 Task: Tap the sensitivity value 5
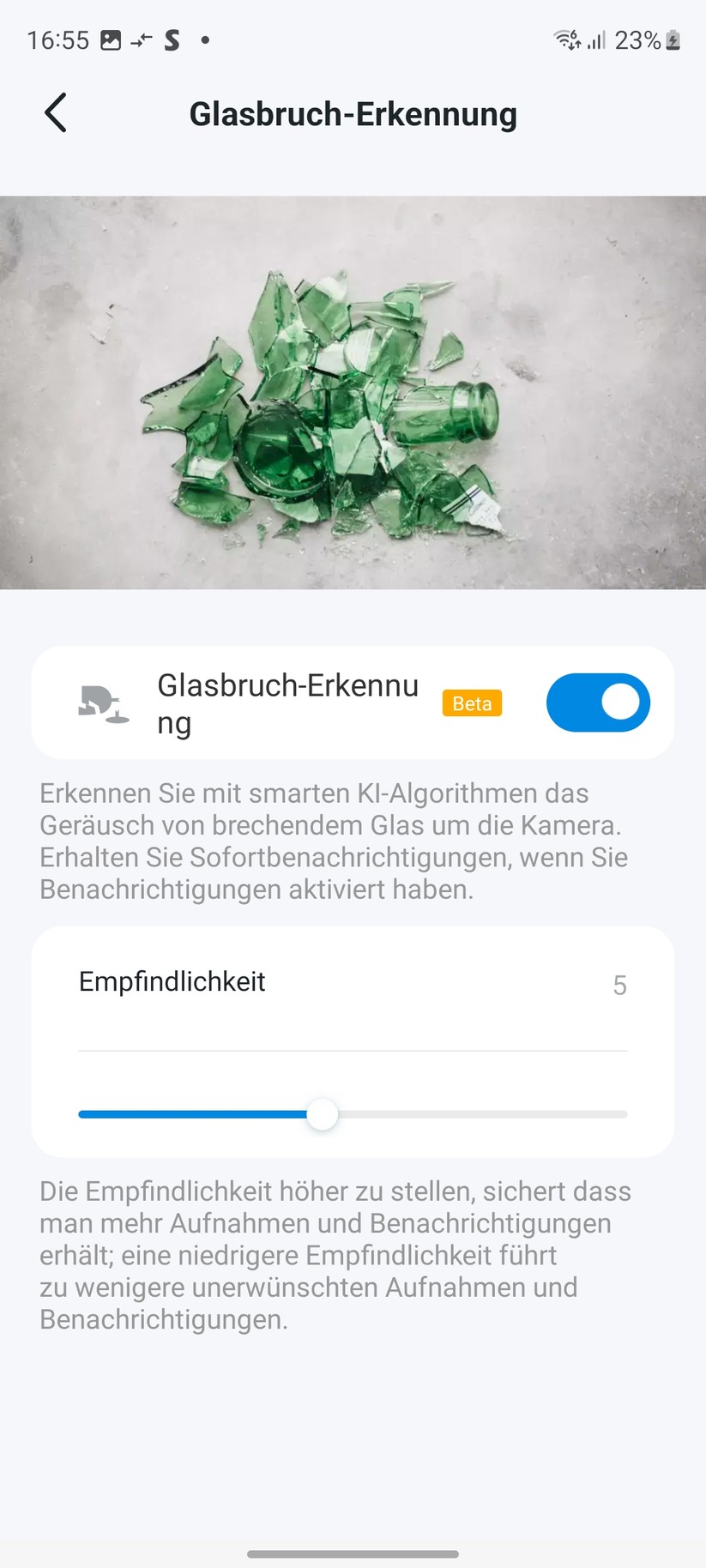pos(620,985)
